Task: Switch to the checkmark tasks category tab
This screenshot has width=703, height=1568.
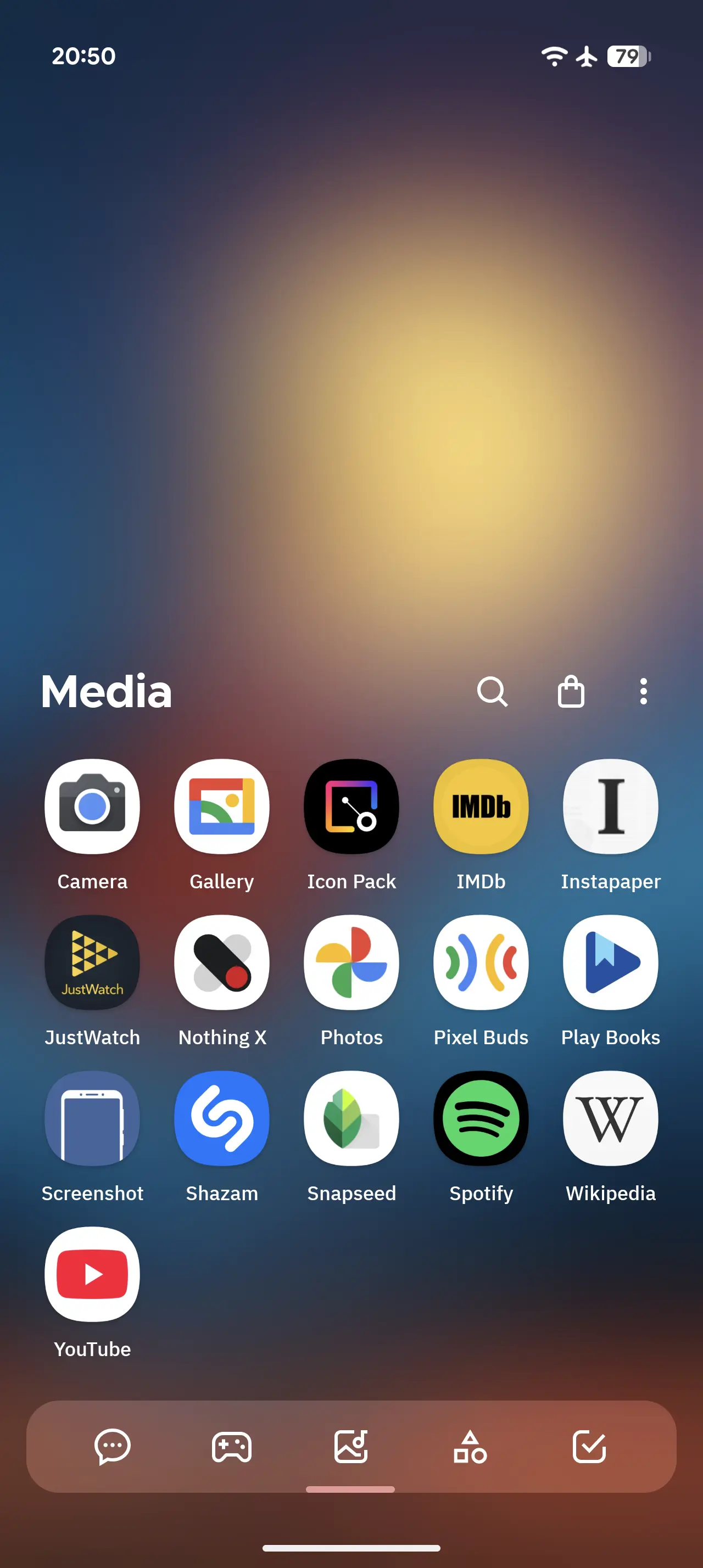Action: pos(589,1446)
